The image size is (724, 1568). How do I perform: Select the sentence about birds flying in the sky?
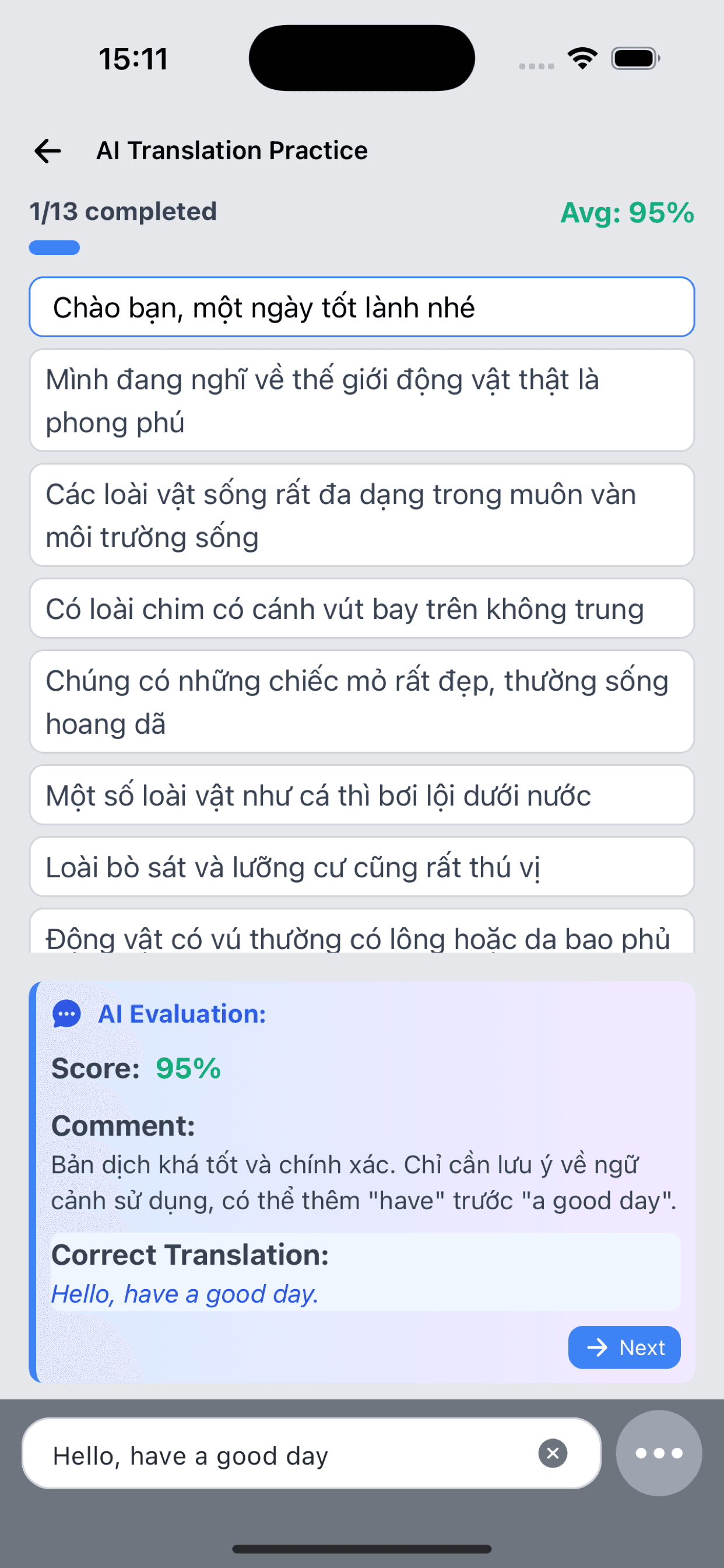click(x=362, y=608)
